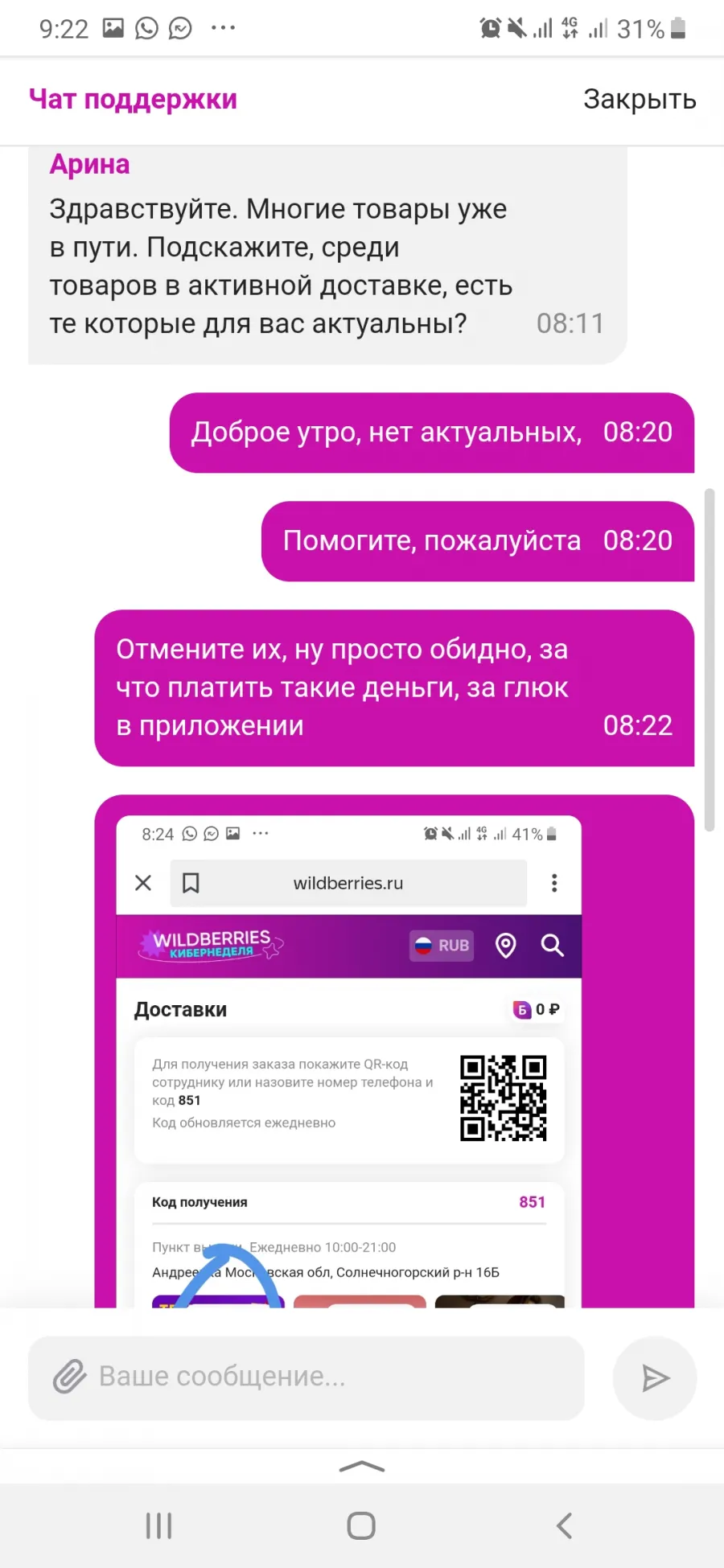This screenshot has width=724, height=1568.
Task: Tap the paperclip attach icon
Action: (x=70, y=1377)
